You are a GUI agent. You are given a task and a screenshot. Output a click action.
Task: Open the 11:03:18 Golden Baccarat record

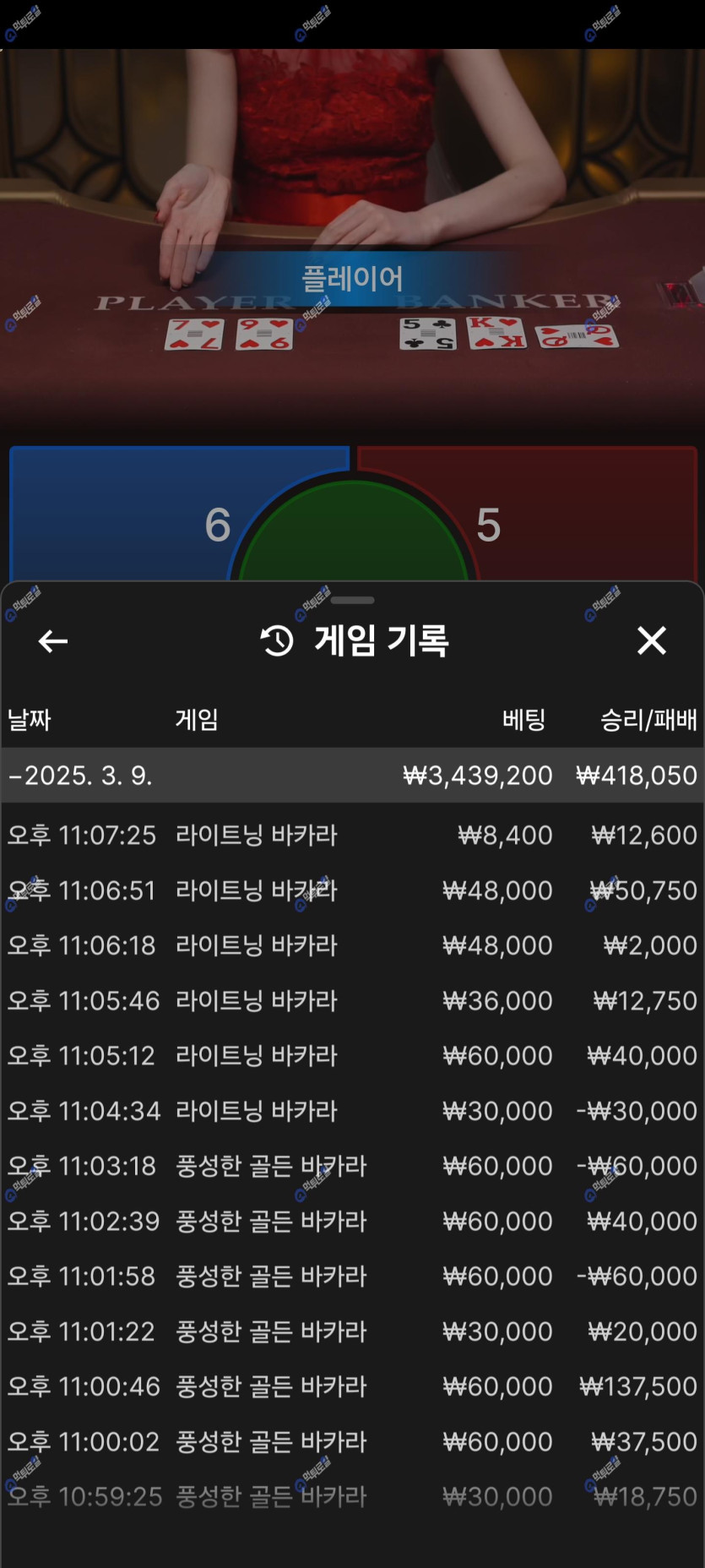click(352, 1167)
